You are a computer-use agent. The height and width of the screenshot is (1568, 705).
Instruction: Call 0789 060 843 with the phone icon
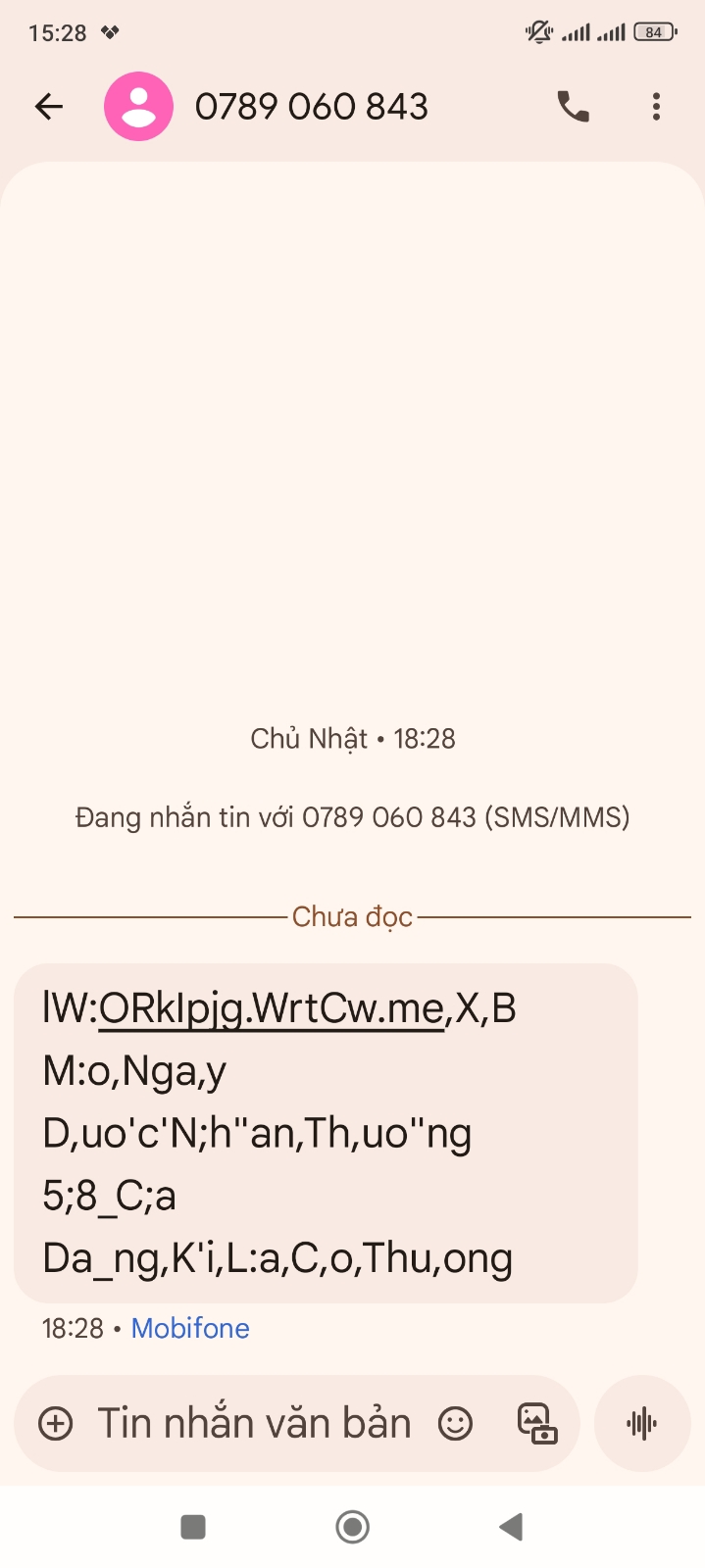coord(574,106)
